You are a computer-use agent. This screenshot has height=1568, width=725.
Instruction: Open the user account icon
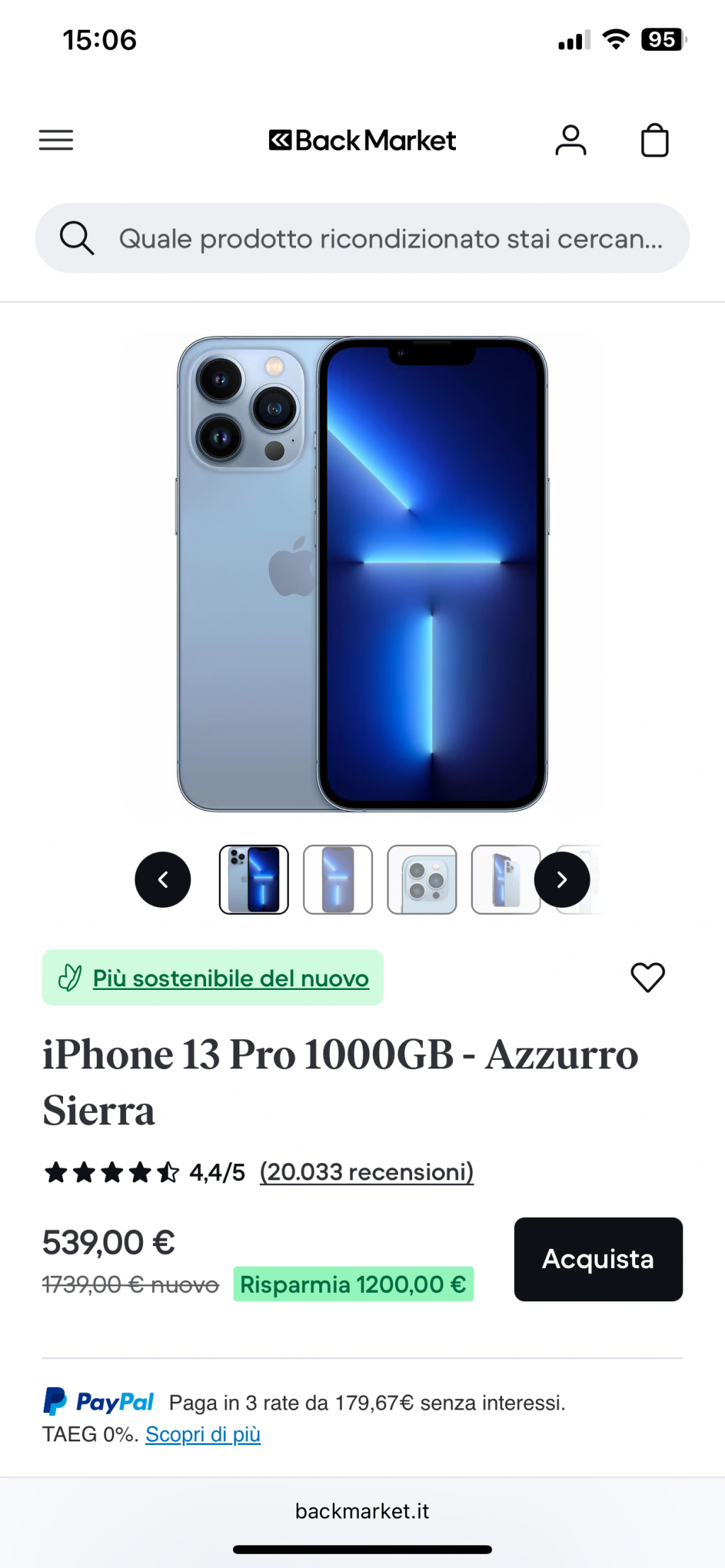(571, 140)
